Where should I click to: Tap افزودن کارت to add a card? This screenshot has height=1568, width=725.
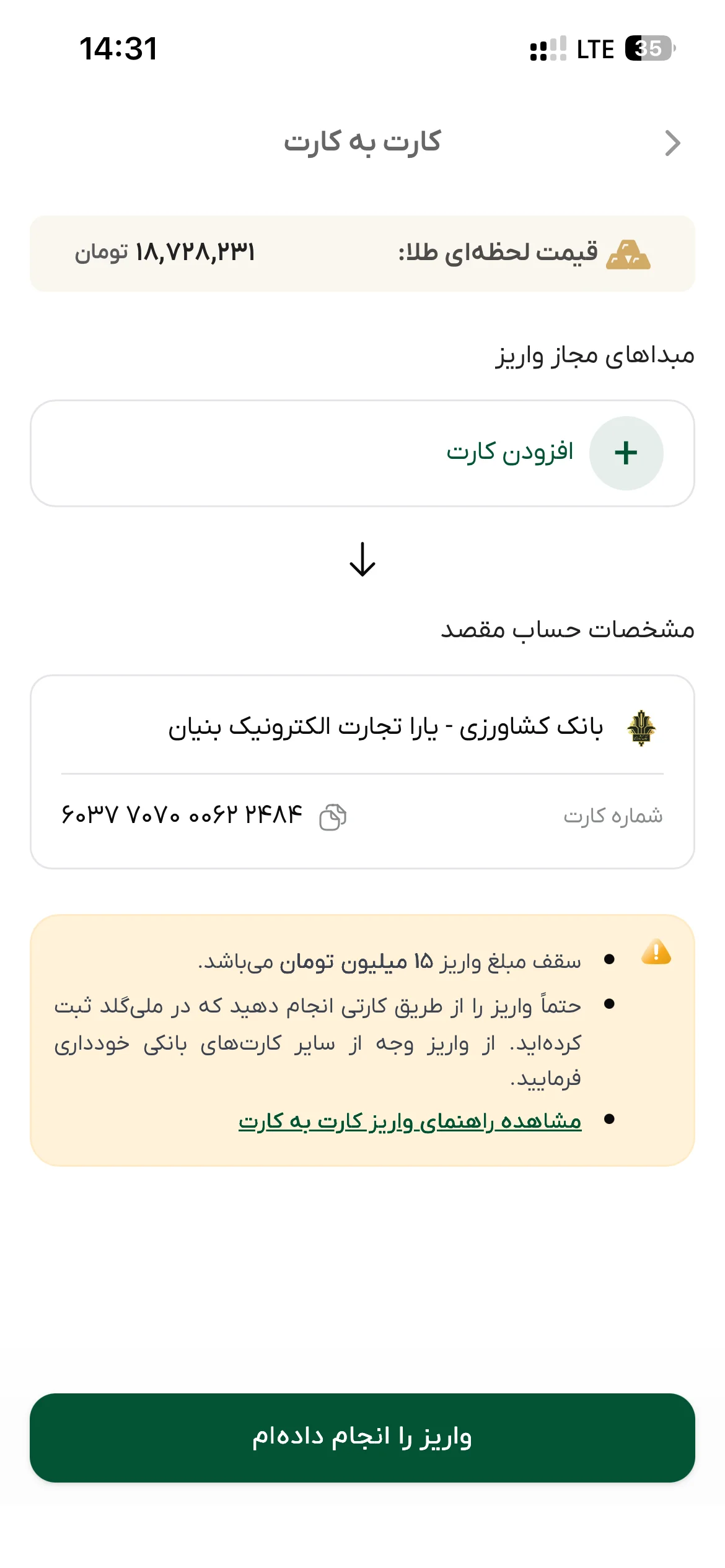click(362, 453)
